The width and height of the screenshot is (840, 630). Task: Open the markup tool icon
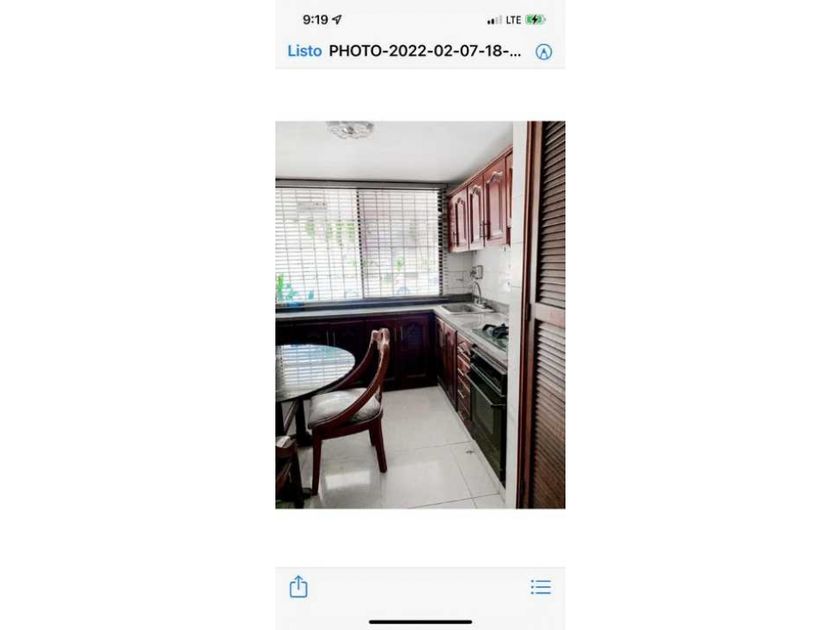coord(544,52)
